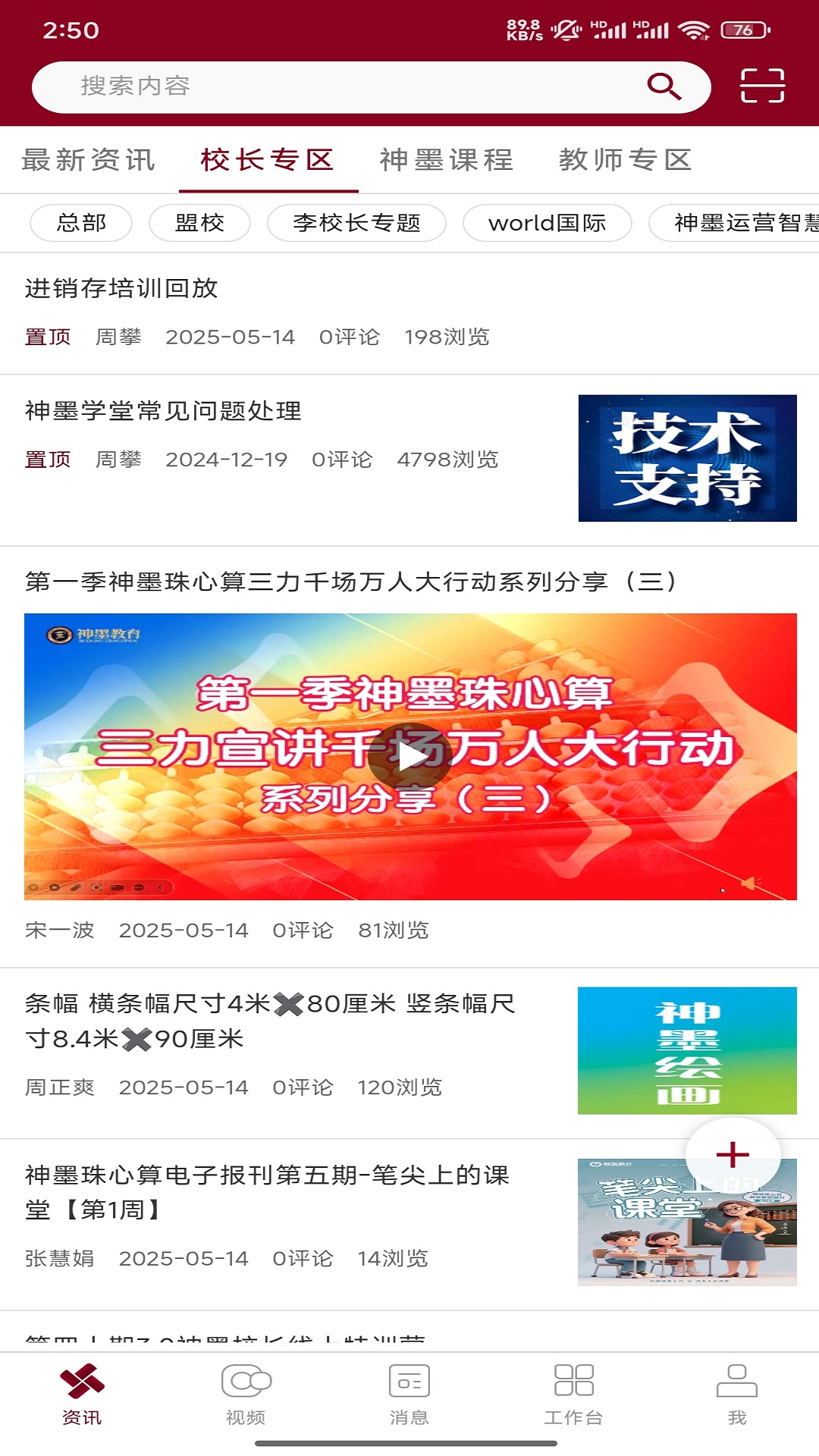Select the 李校长专题 chip

tap(356, 223)
